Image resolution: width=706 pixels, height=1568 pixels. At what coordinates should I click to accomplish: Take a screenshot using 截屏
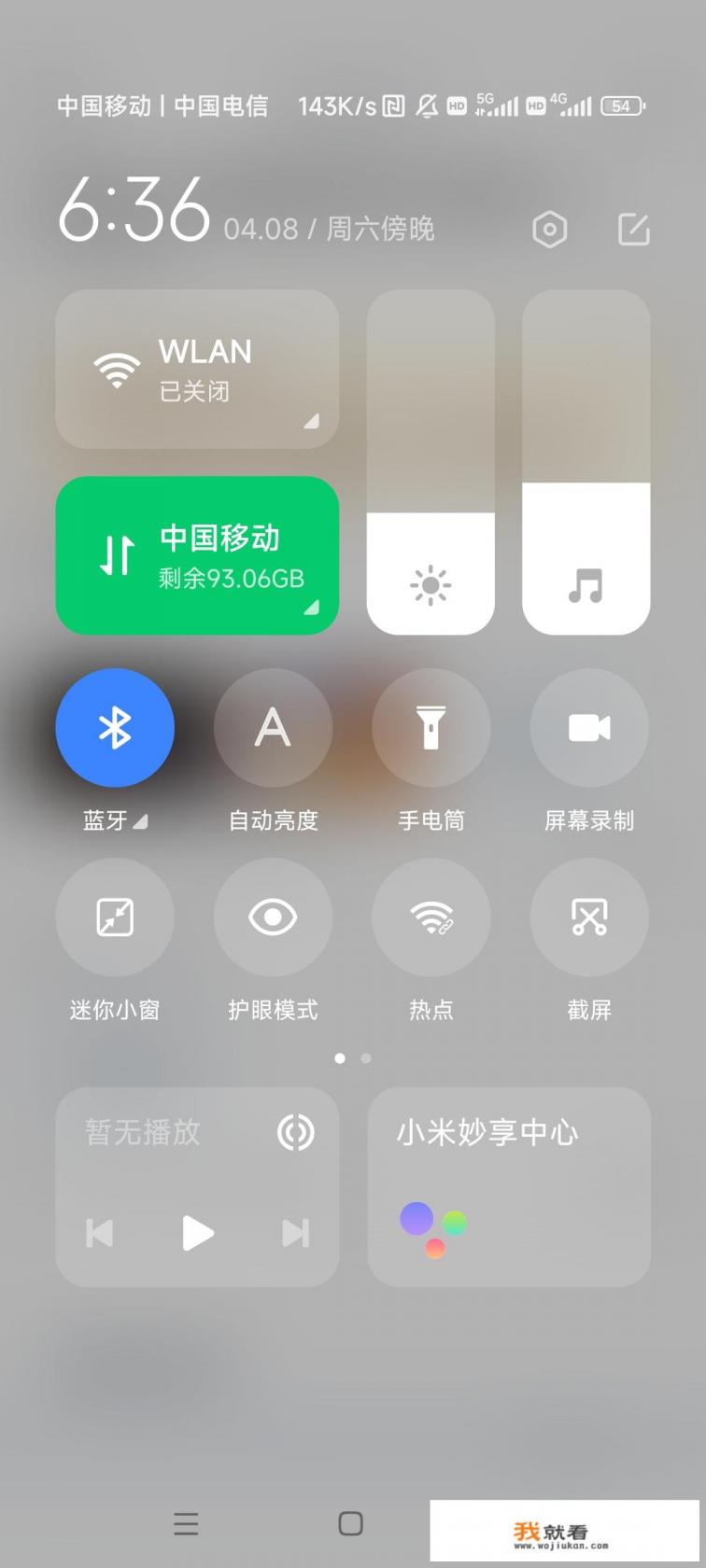point(588,917)
